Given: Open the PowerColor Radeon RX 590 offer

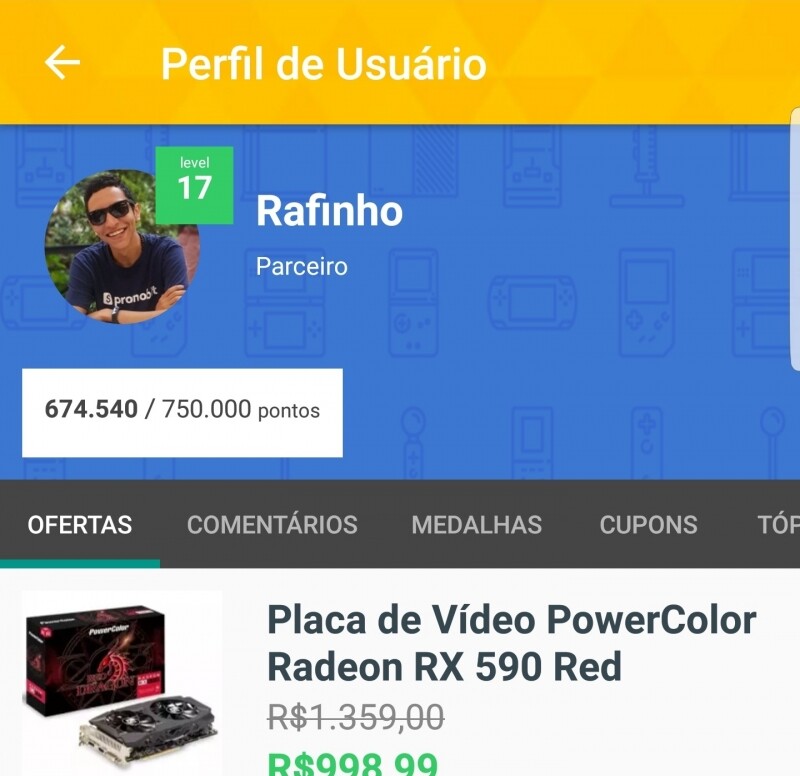Looking at the screenshot, I should [510, 643].
